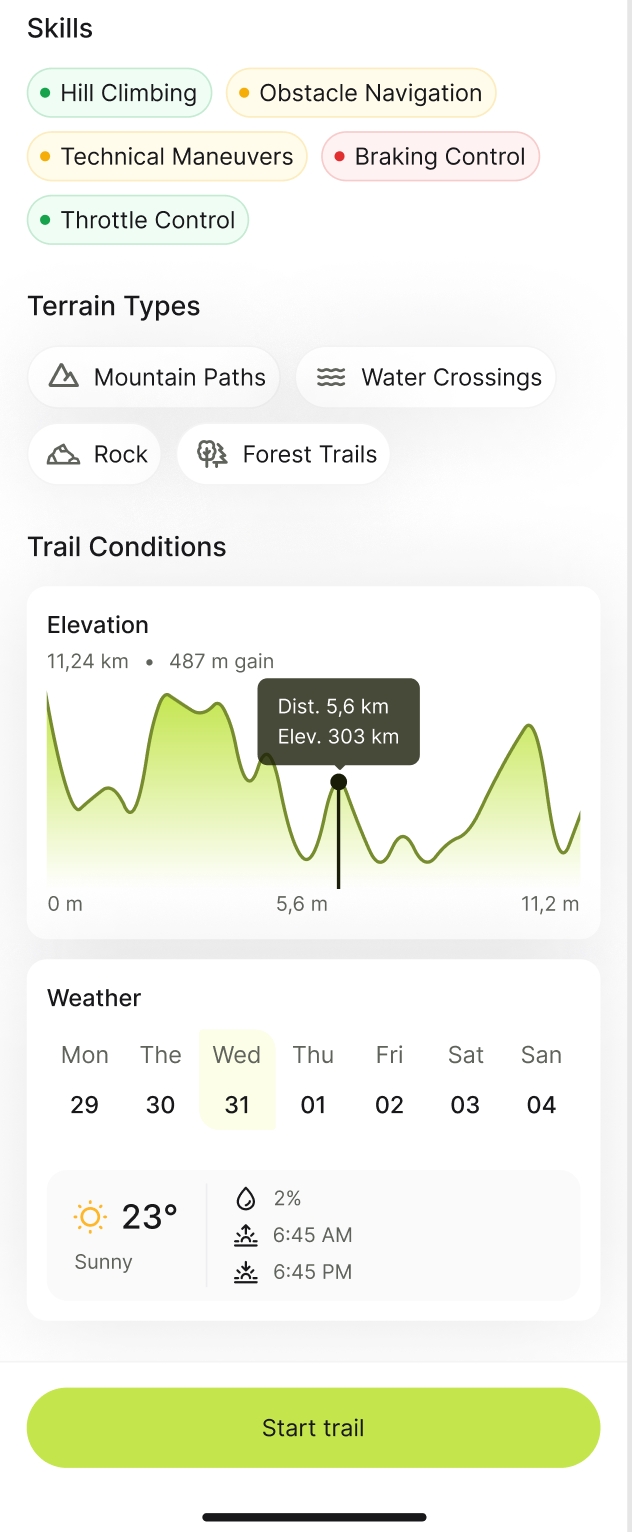Show weather for day 04

(541, 1080)
